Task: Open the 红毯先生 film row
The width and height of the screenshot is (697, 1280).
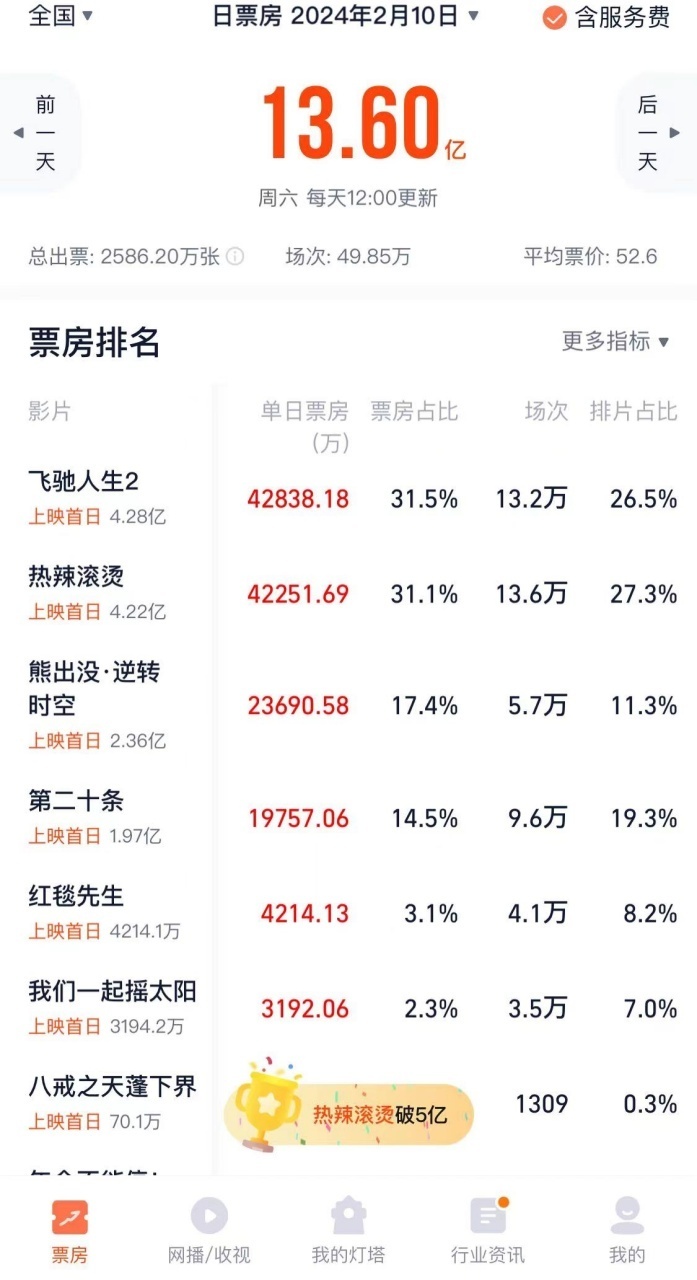Action: [76, 896]
